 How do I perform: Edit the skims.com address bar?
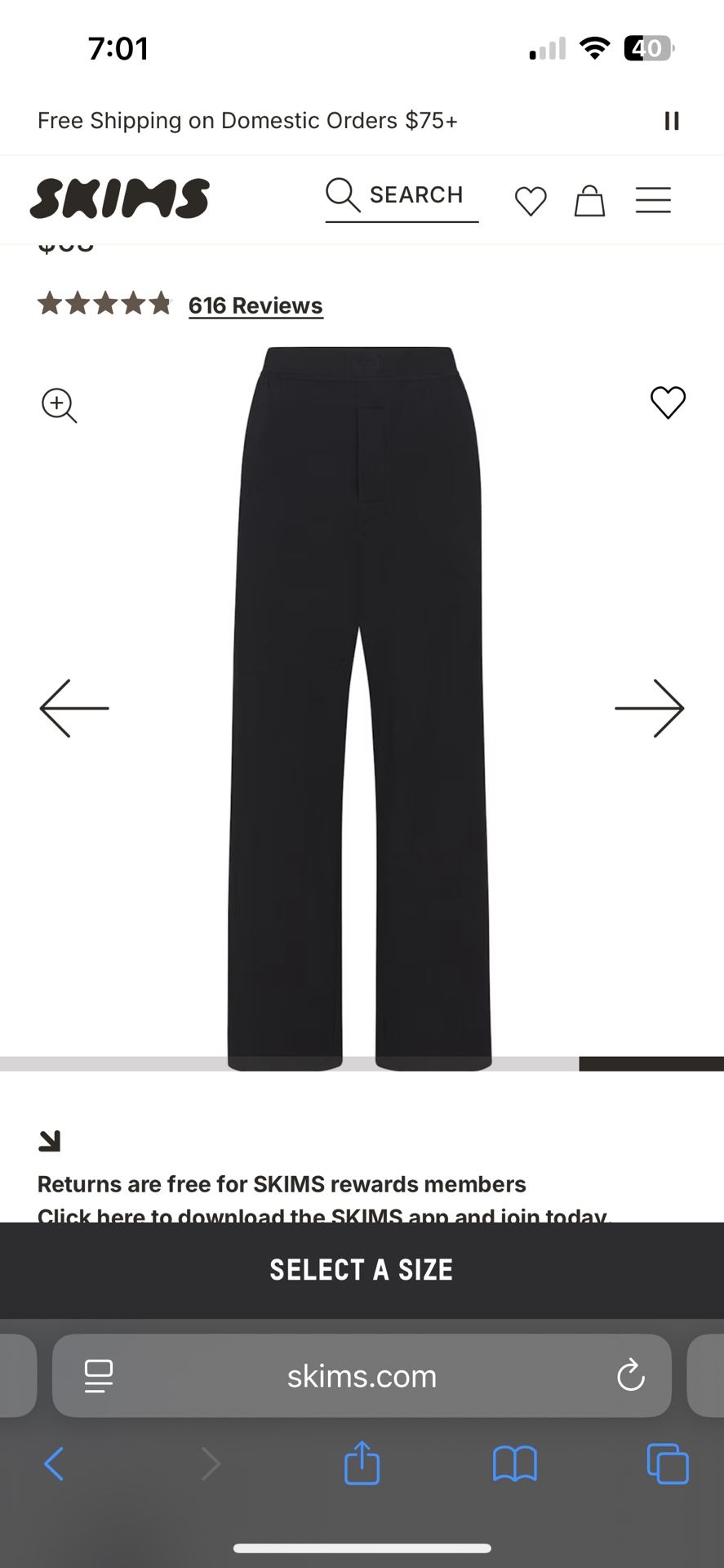[x=362, y=1376]
